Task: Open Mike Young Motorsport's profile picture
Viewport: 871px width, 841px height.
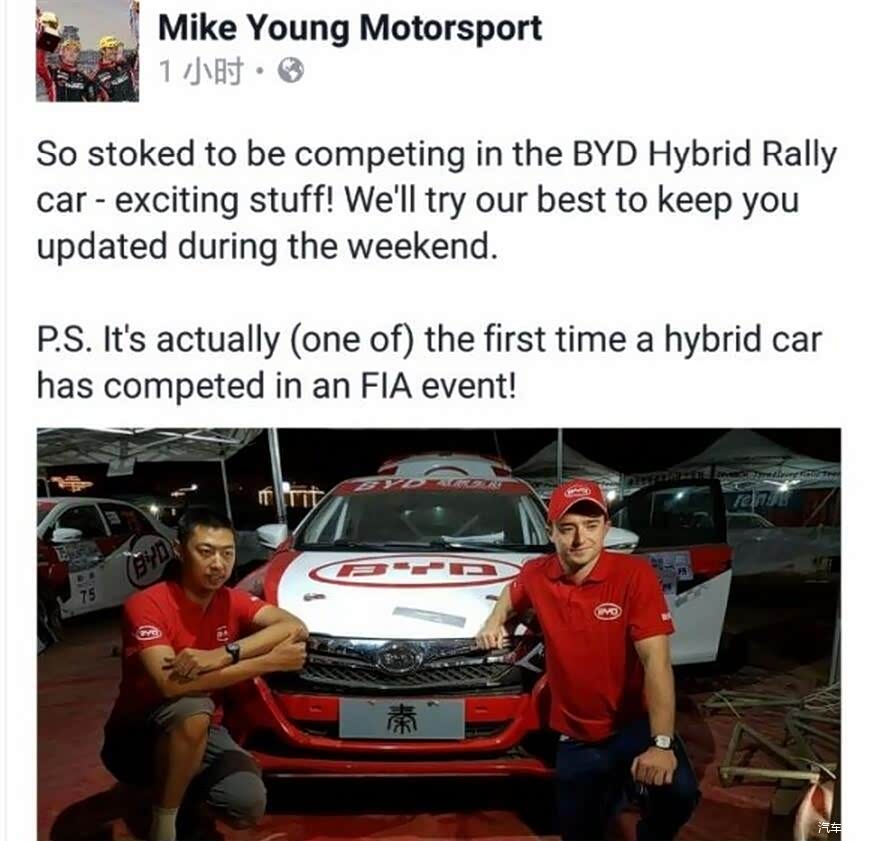Action: (x=87, y=50)
